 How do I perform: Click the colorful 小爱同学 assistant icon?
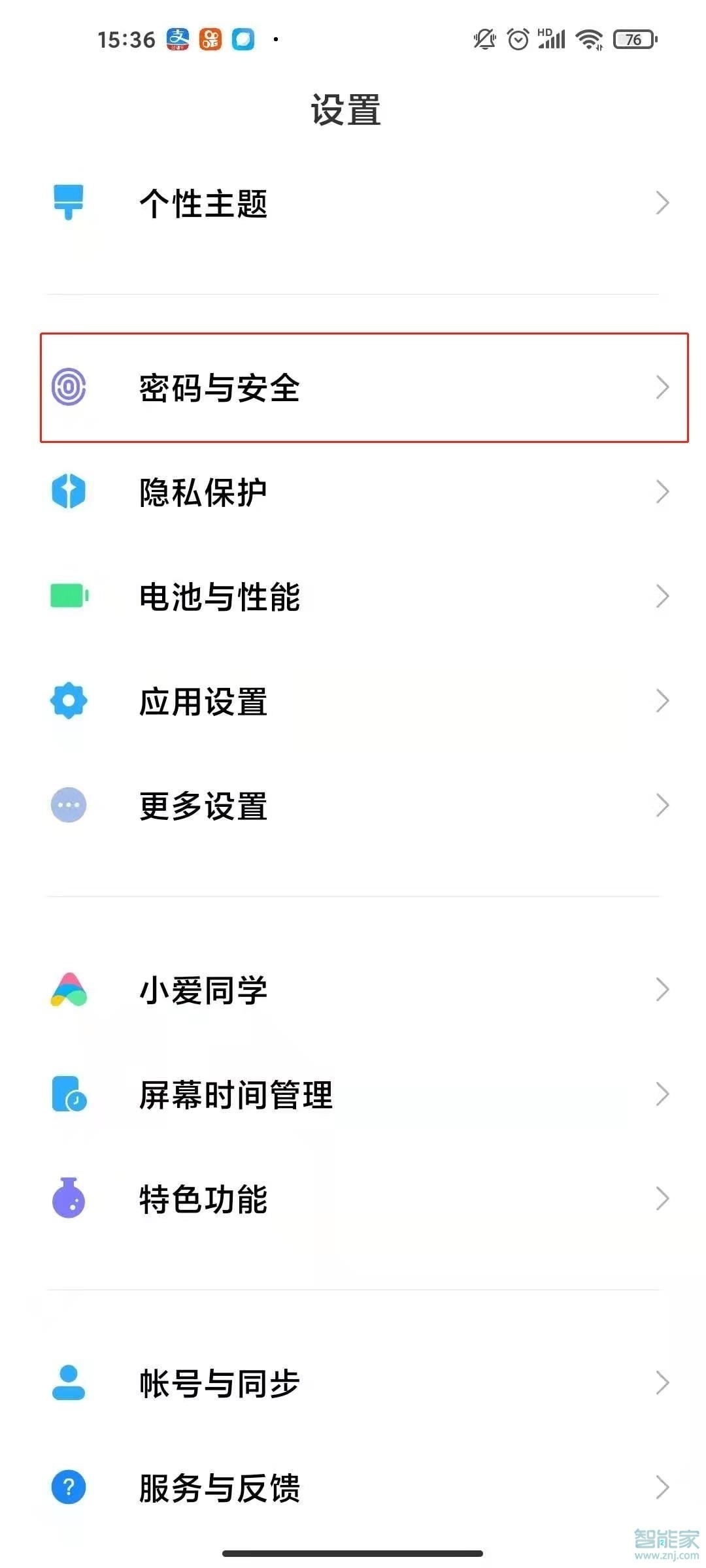(x=68, y=988)
